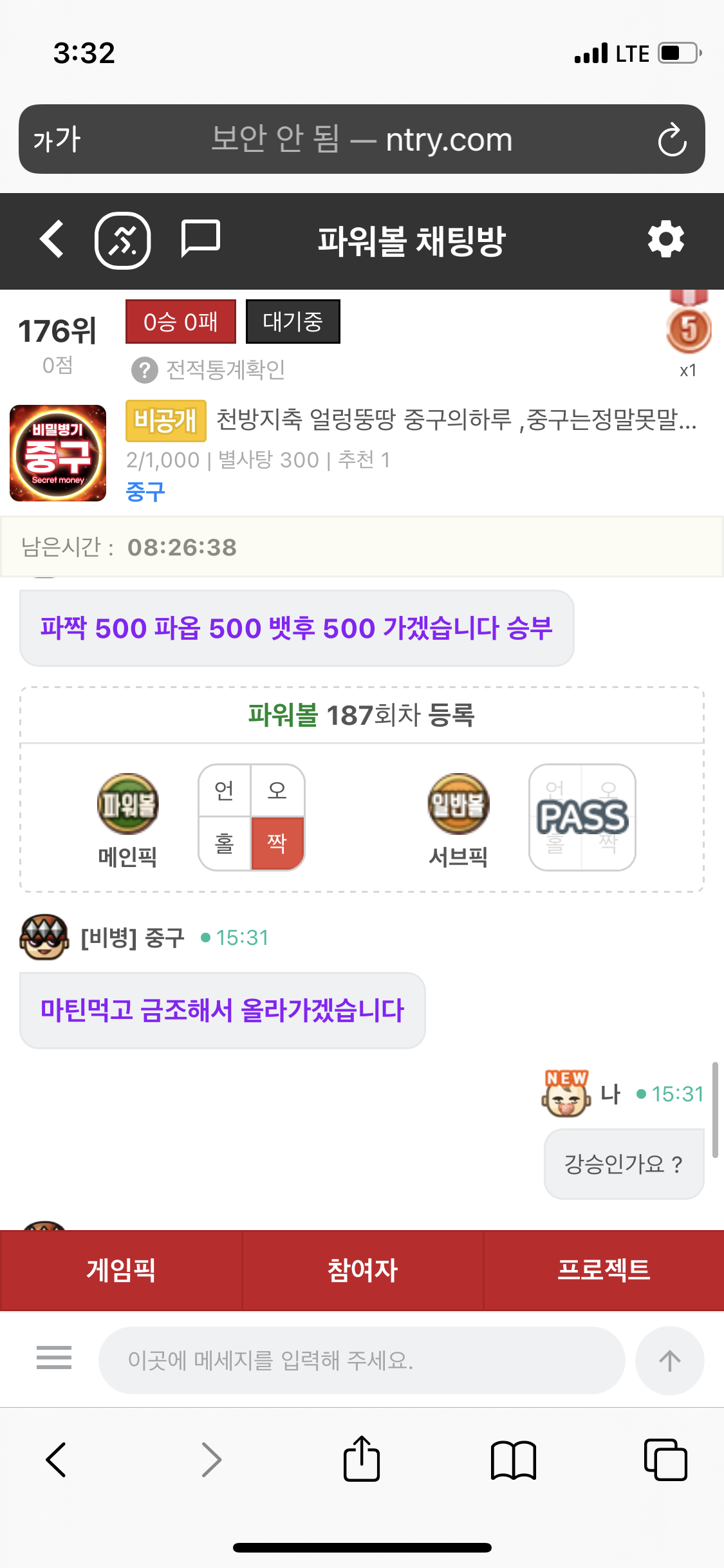Share this page via Safari share button
This screenshot has height=1568, width=724.
pos(362,1459)
